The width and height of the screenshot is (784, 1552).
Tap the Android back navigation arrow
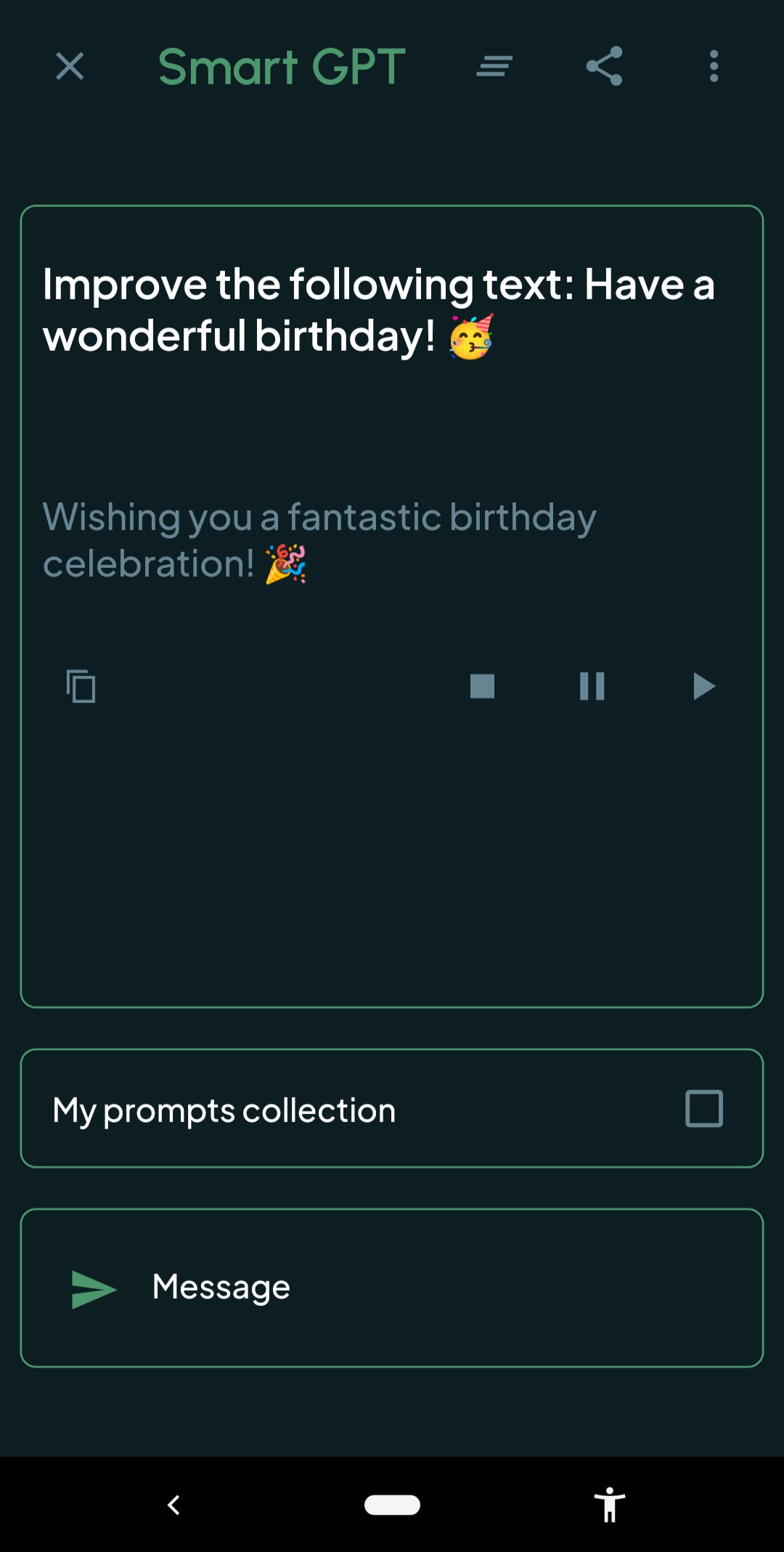(x=173, y=1505)
